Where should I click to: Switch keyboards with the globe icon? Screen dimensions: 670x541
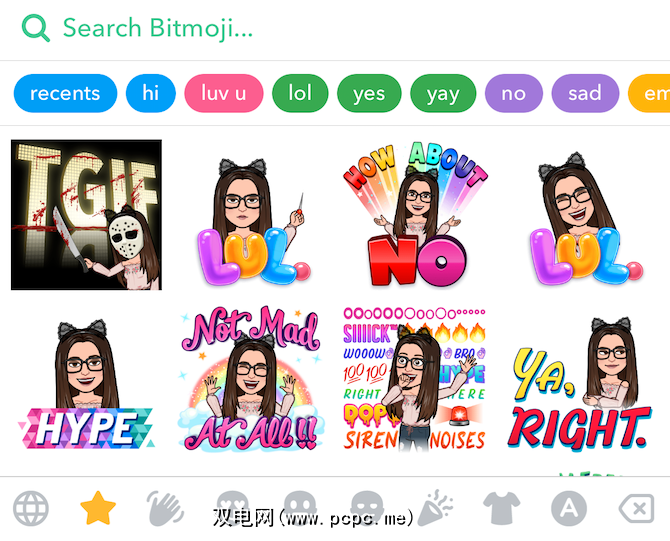pos(31,509)
